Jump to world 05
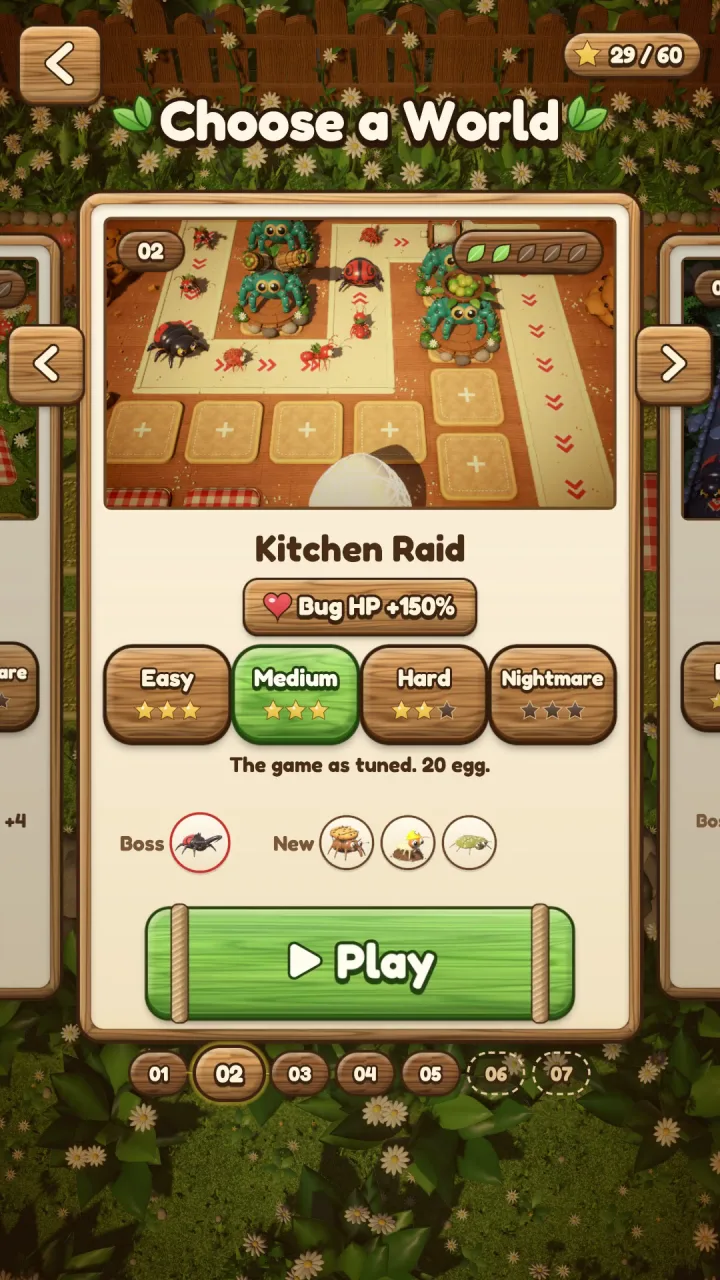Screen dimensions: 720x1280 pos(430,1074)
